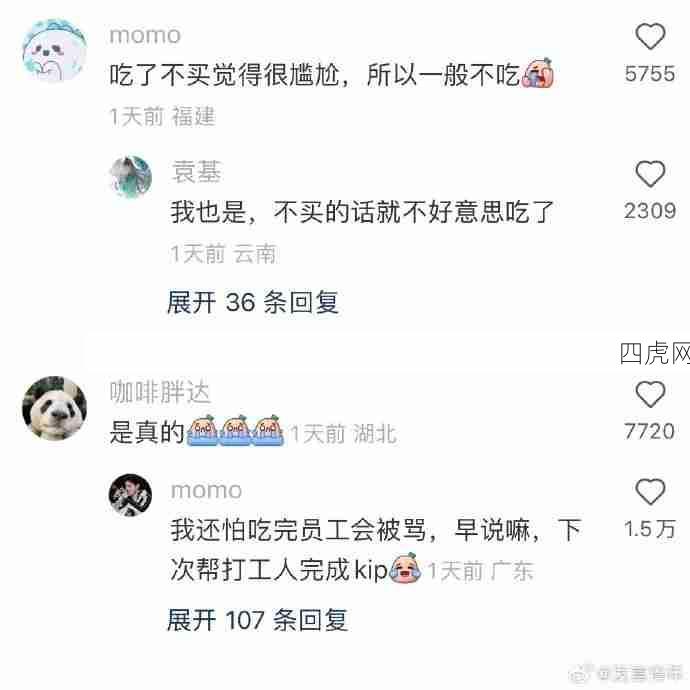Reply to 袁基's comment 我也是
This screenshot has height=690, width=690.
point(361,212)
